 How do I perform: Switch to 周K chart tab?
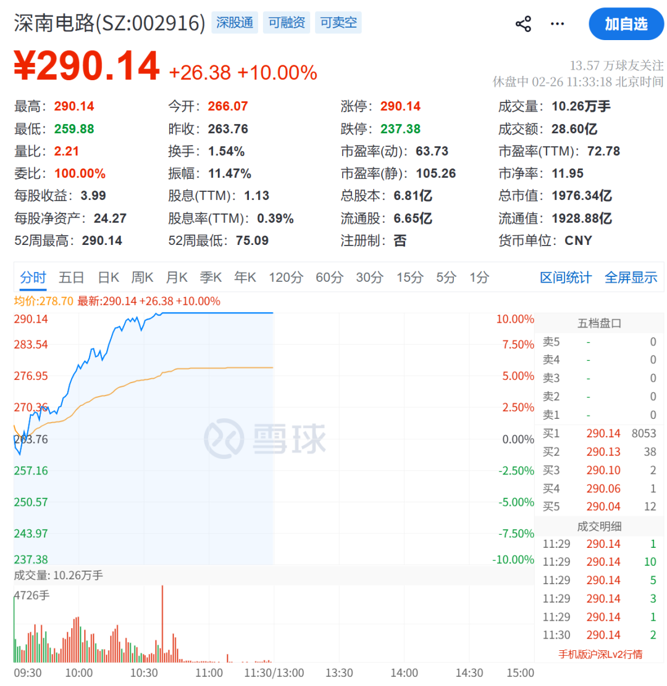point(142,277)
